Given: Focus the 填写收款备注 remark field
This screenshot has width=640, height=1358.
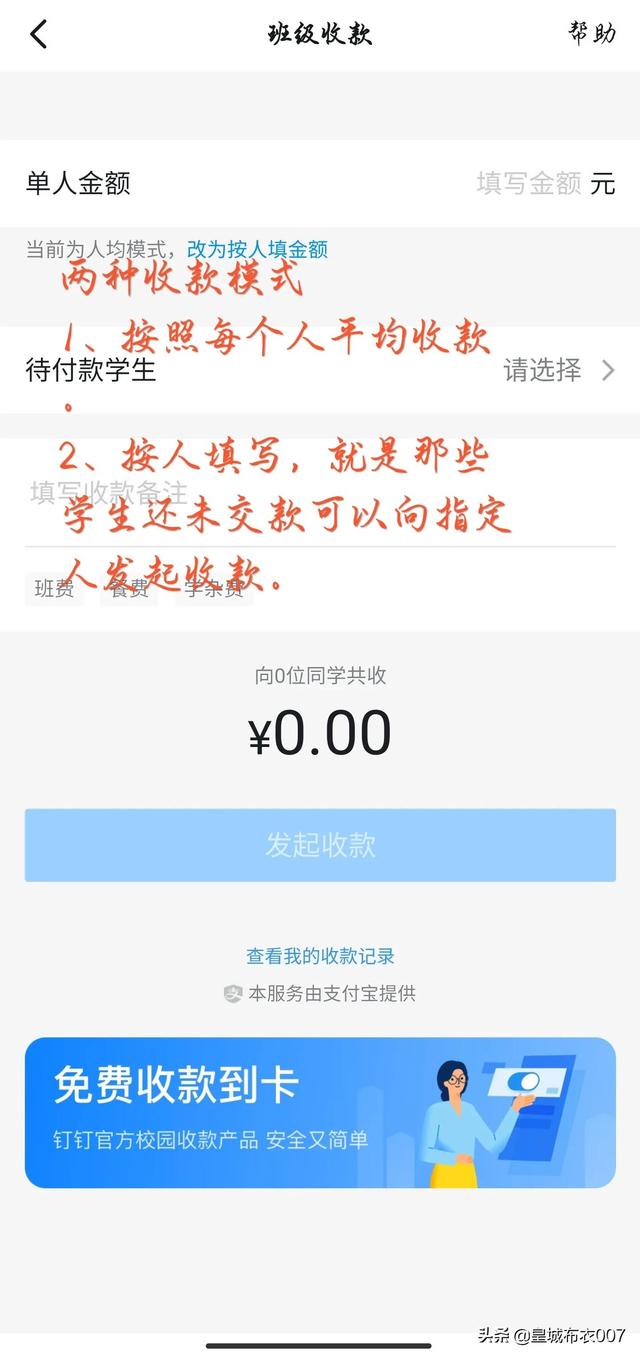Looking at the screenshot, I should (300, 493).
